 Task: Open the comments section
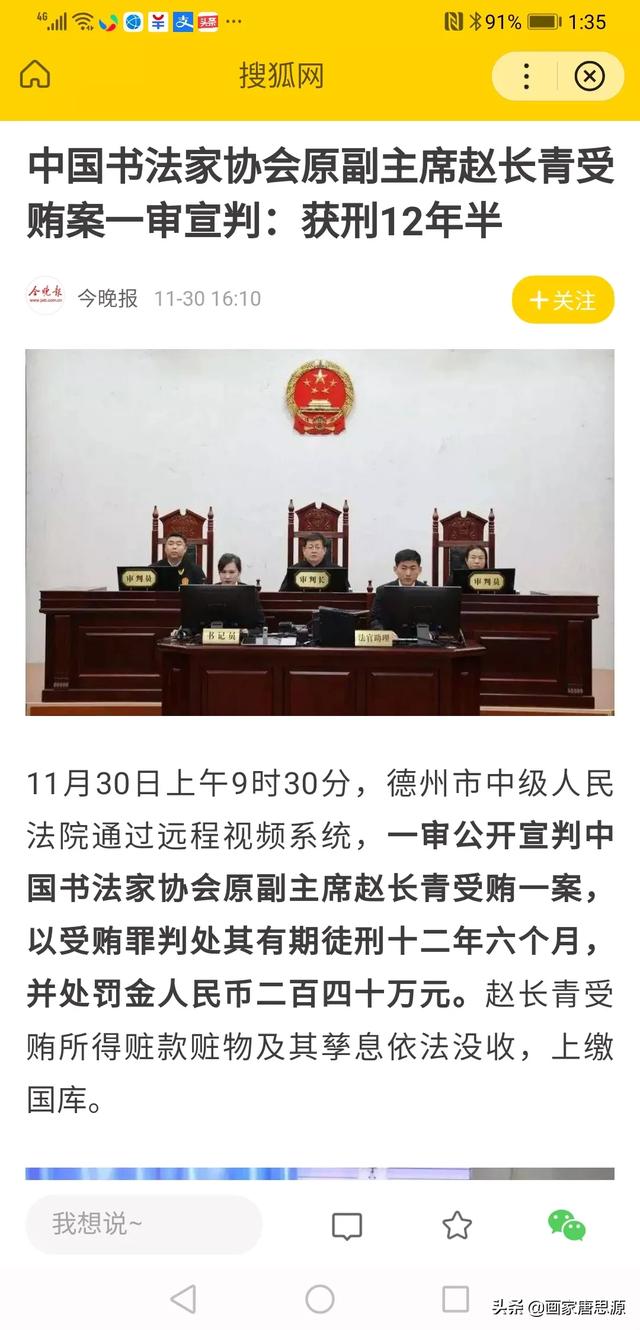tap(347, 1226)
